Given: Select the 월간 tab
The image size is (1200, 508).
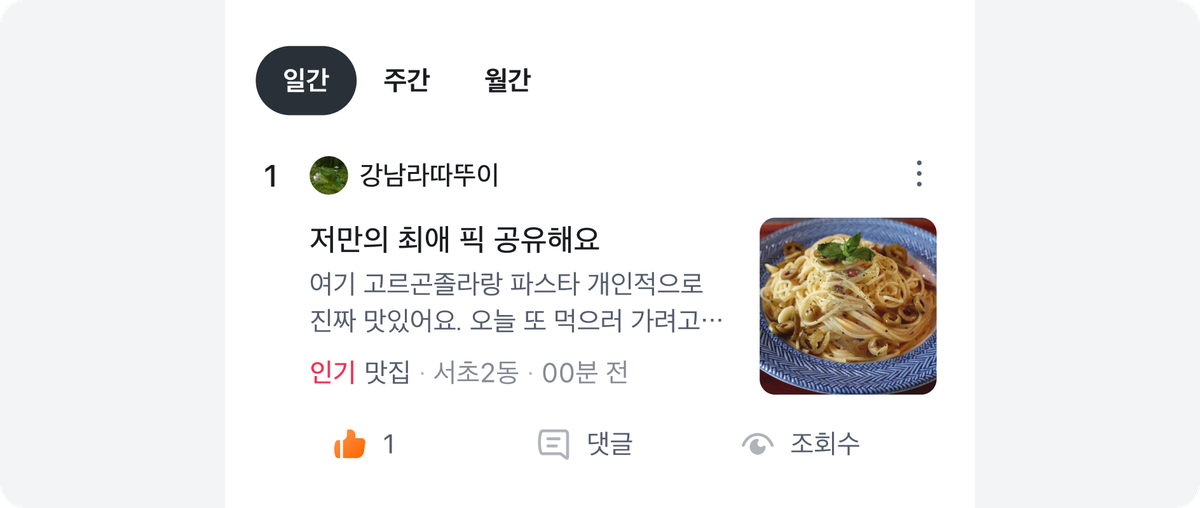Looking at the screenshot, I should [507, 81].
